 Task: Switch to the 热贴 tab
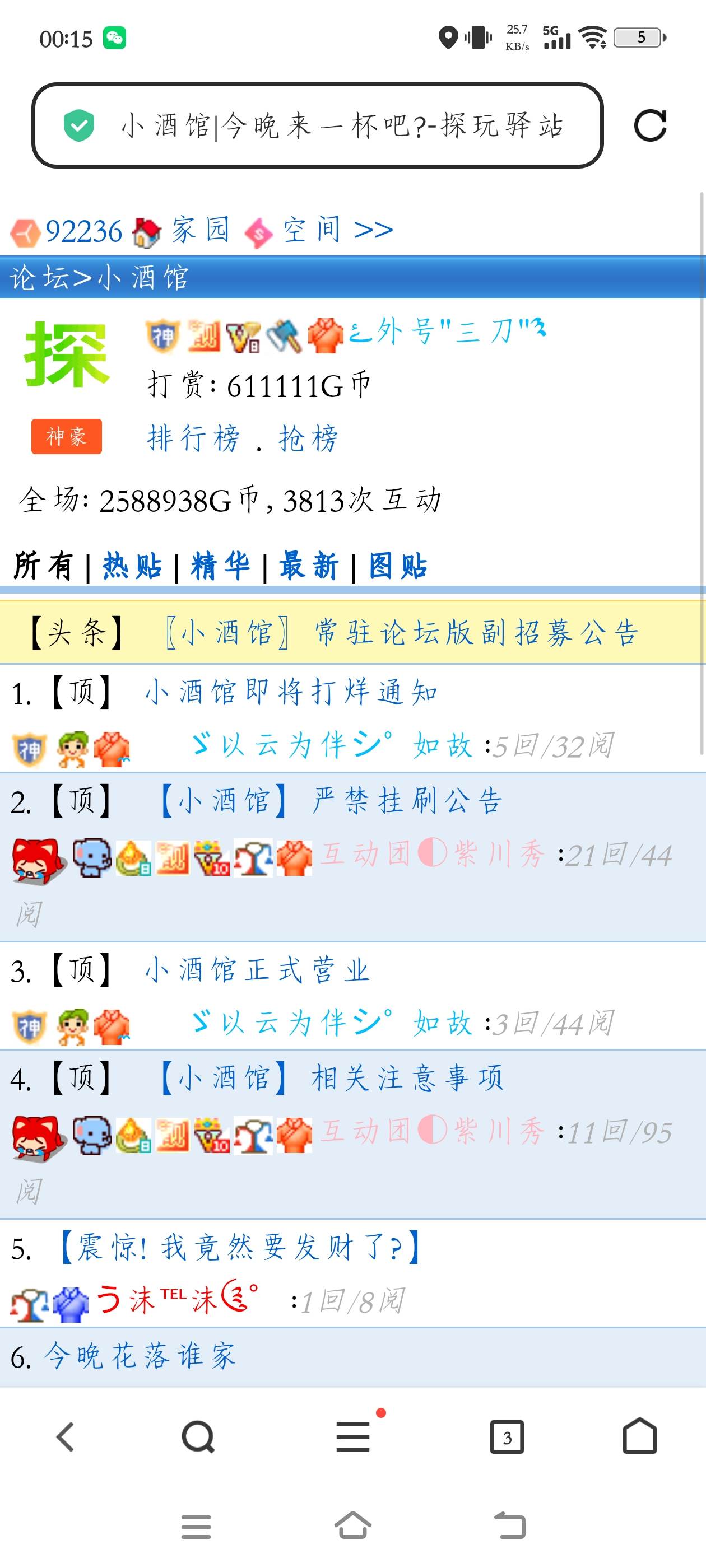tap(132, 566)
